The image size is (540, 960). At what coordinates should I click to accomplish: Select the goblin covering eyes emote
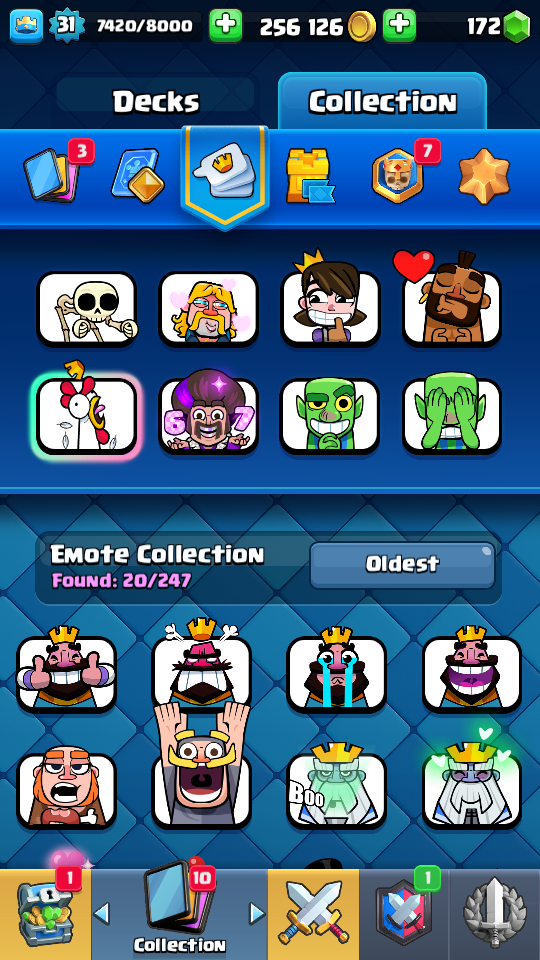click(x=452, y=415)
